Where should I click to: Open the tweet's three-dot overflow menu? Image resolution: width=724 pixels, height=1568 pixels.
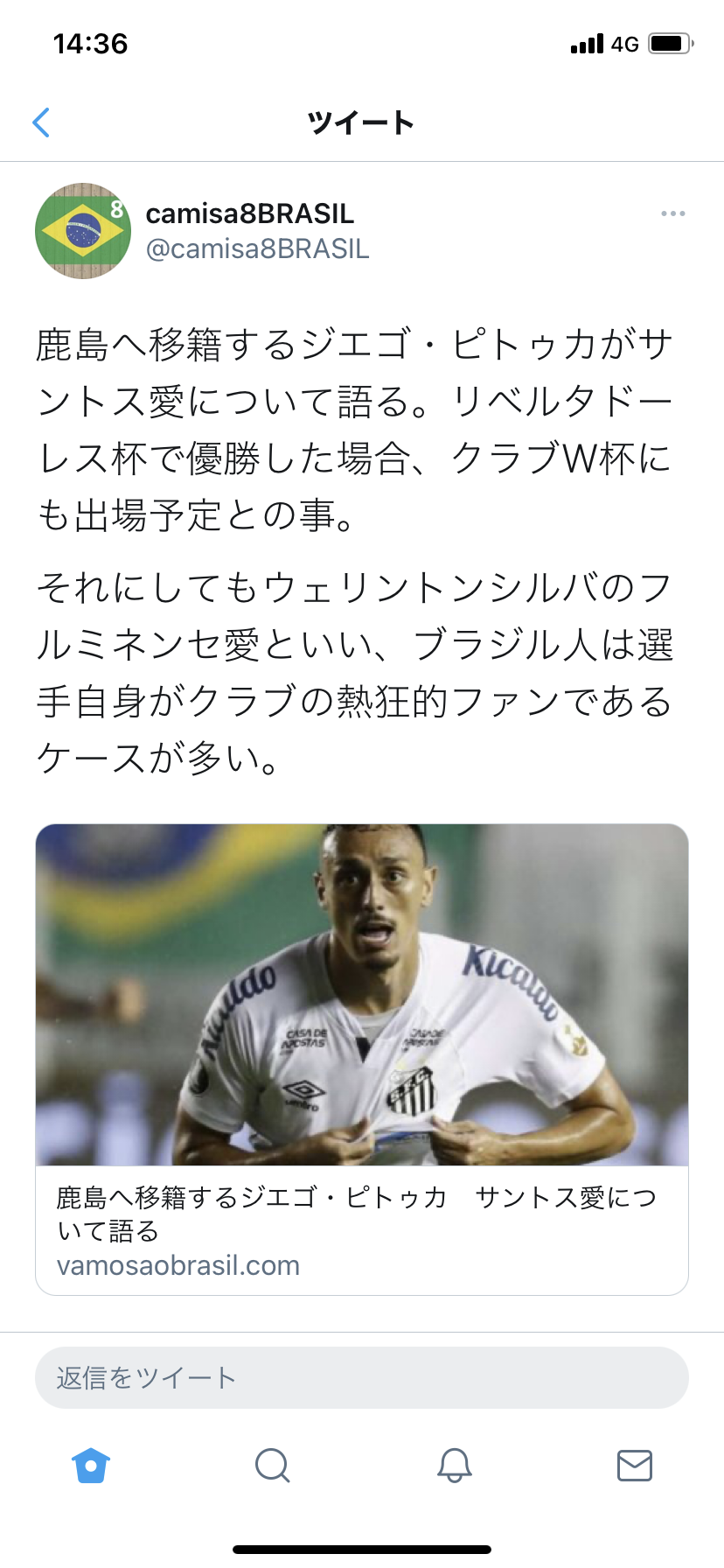[672, 213]
